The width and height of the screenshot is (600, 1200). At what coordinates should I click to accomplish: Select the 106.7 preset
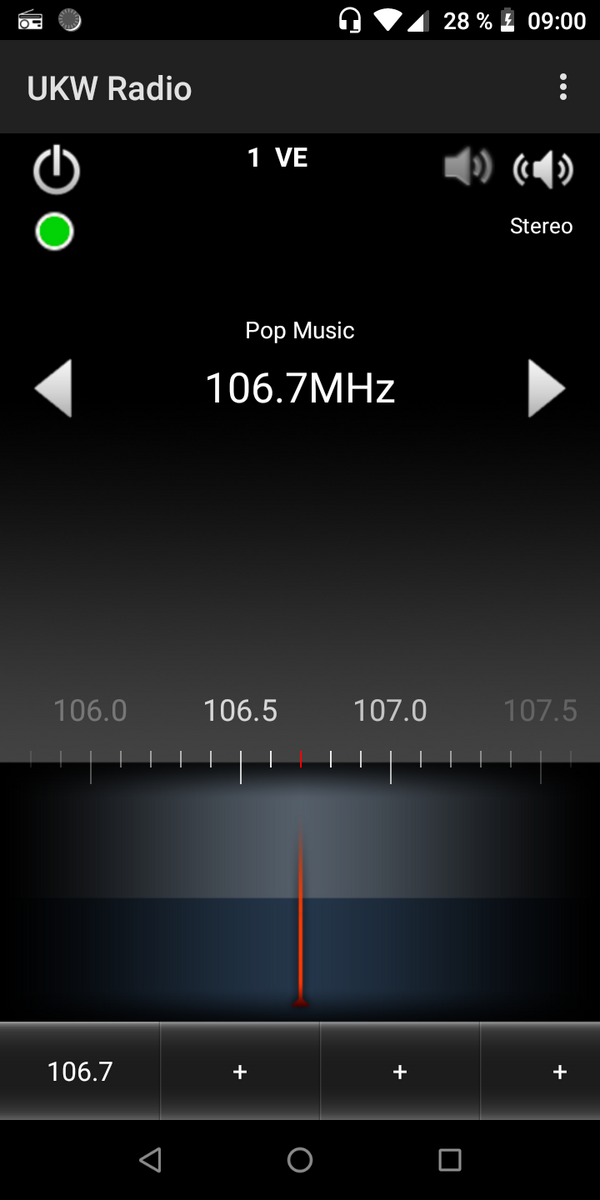click(80, 1071)
